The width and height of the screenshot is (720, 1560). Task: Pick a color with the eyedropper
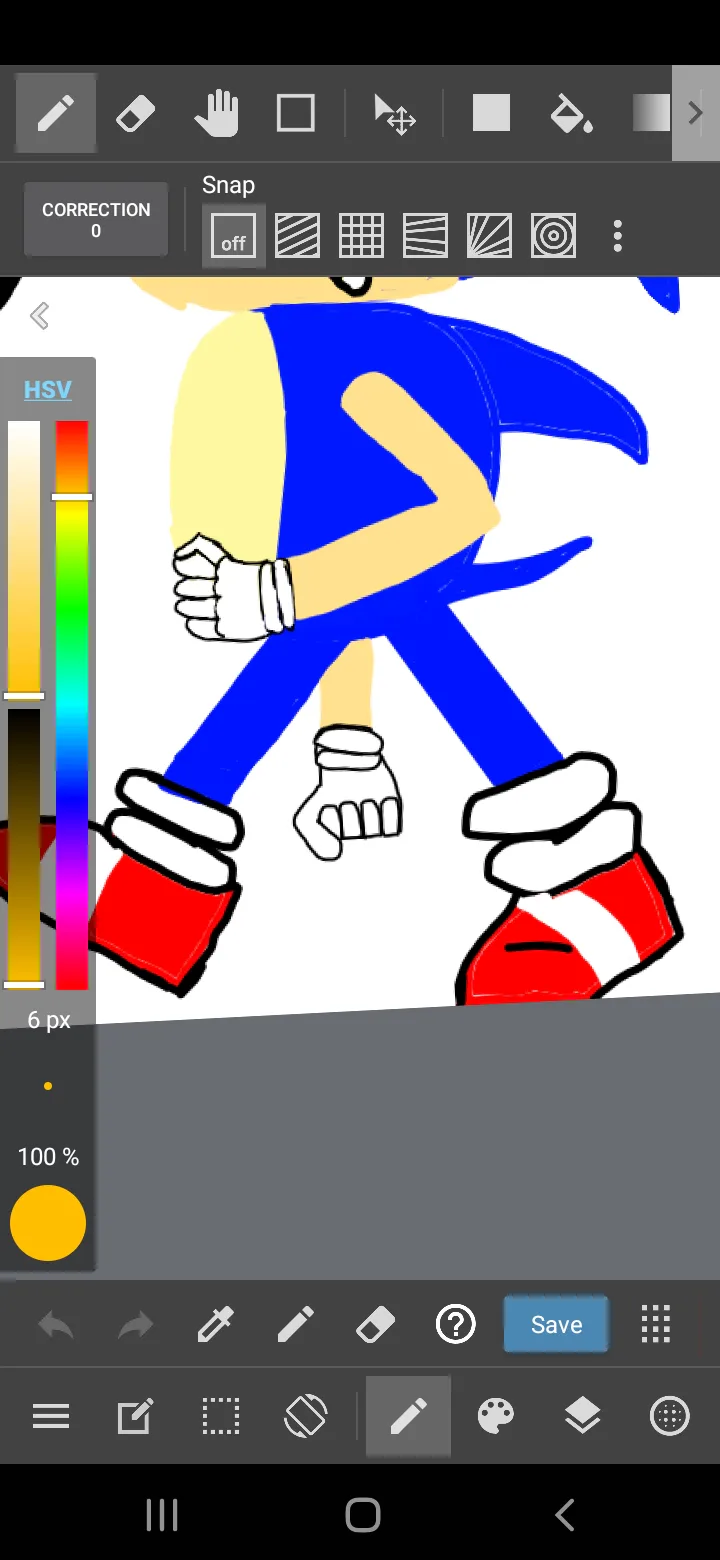[215, 1325]
